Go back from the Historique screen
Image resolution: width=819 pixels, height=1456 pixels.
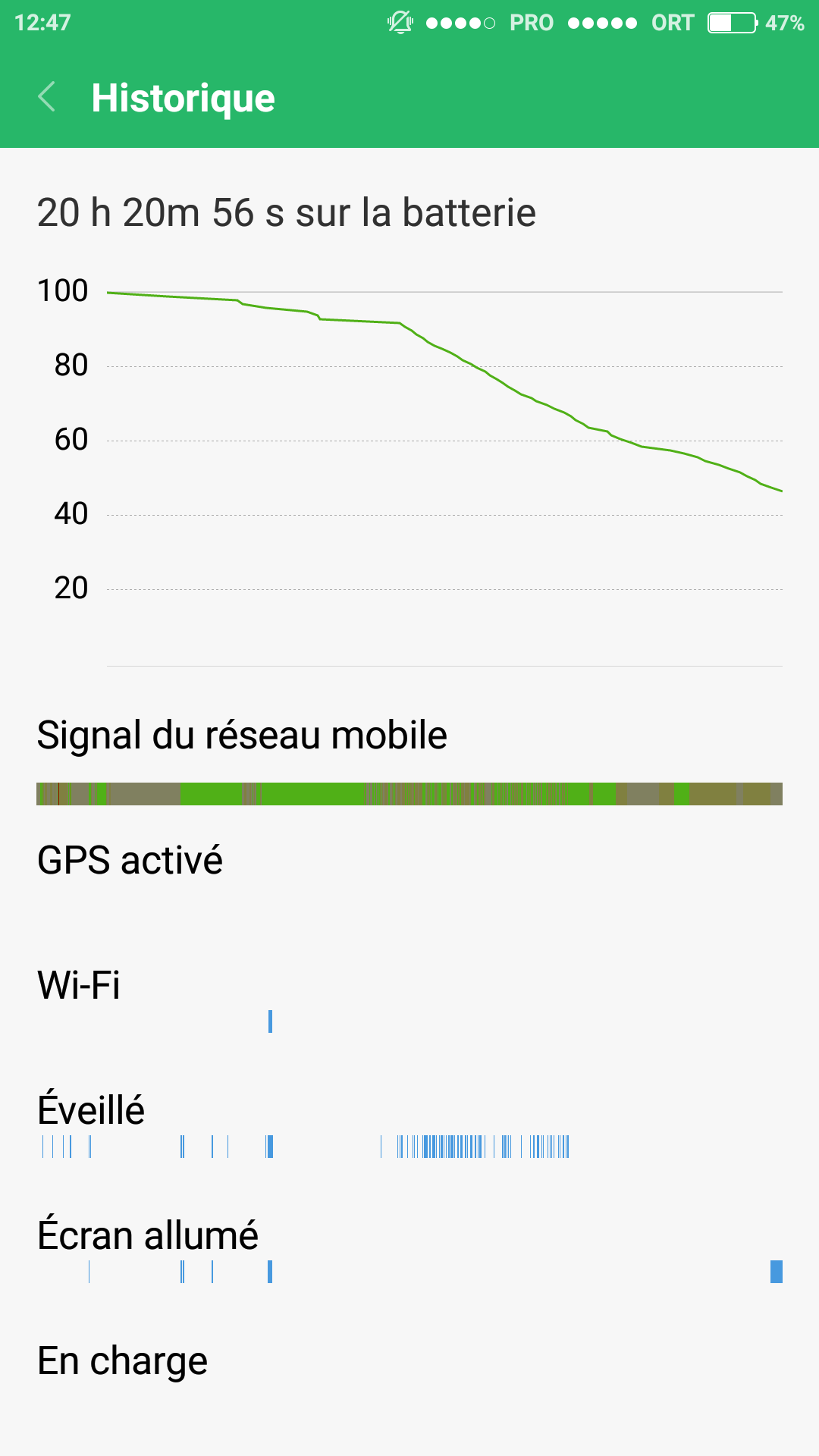point(46,97)
